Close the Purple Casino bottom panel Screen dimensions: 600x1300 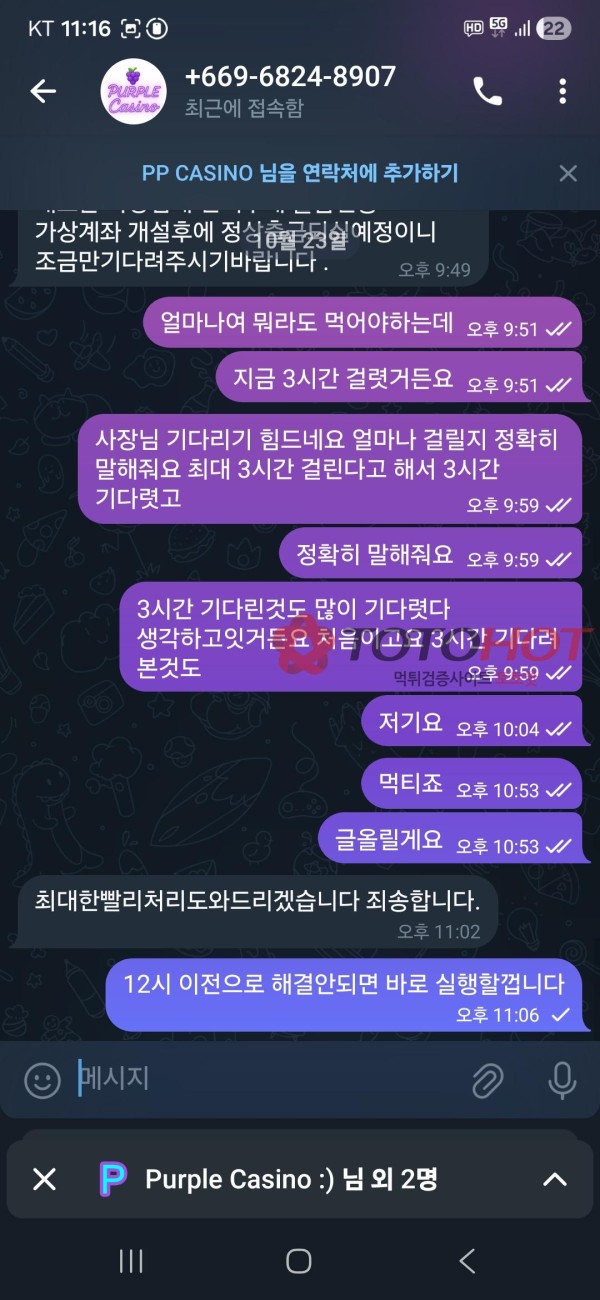(x=44, y=1179)
